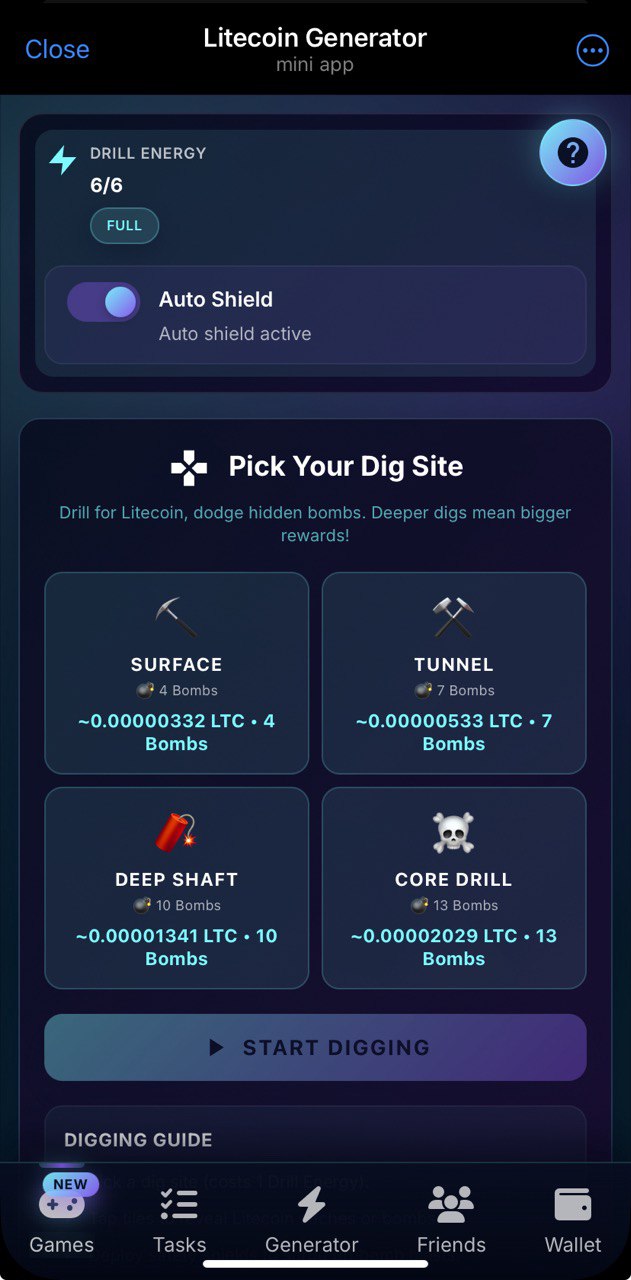
Task: Go to the Tasks tab
Action: [x=179, y=1219]
